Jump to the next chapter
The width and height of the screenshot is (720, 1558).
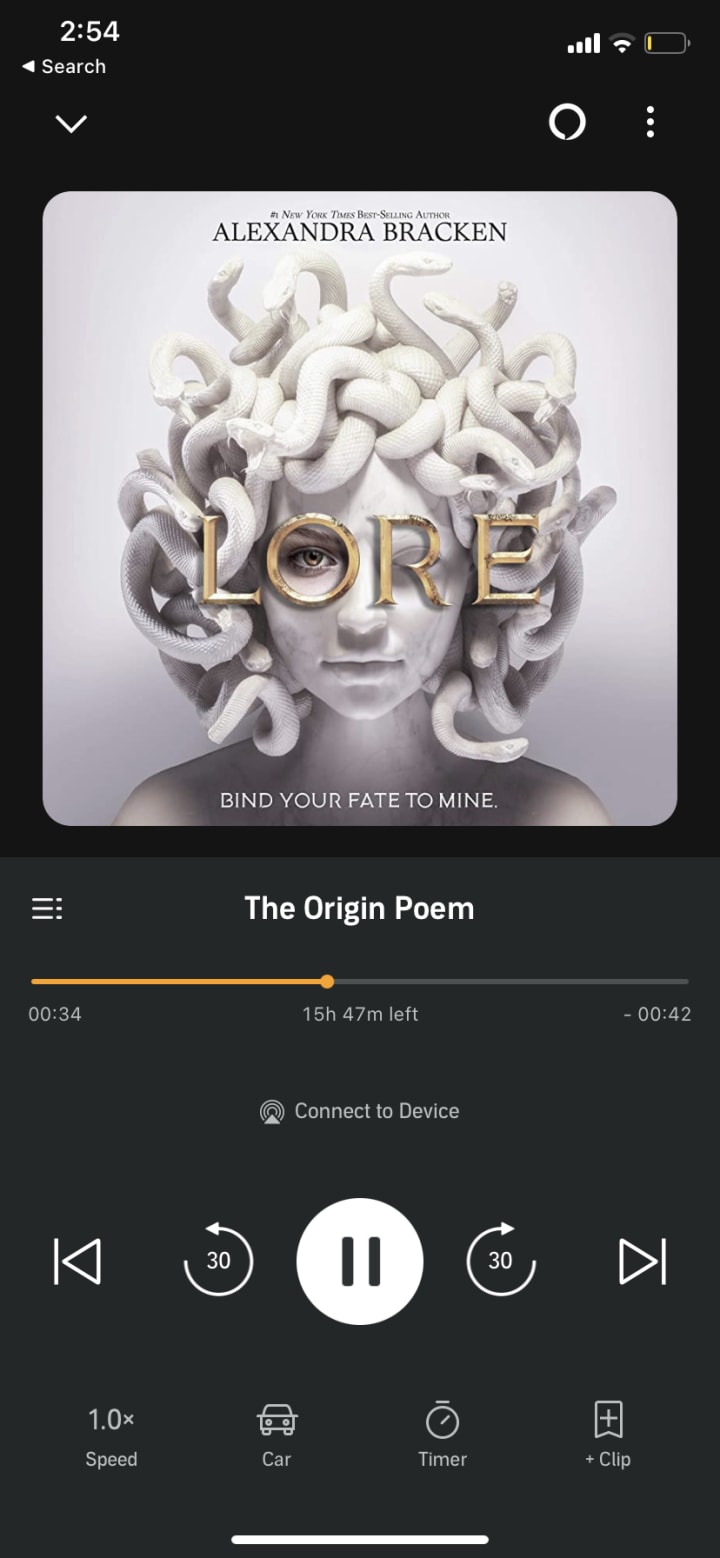tap(642, 1261)
